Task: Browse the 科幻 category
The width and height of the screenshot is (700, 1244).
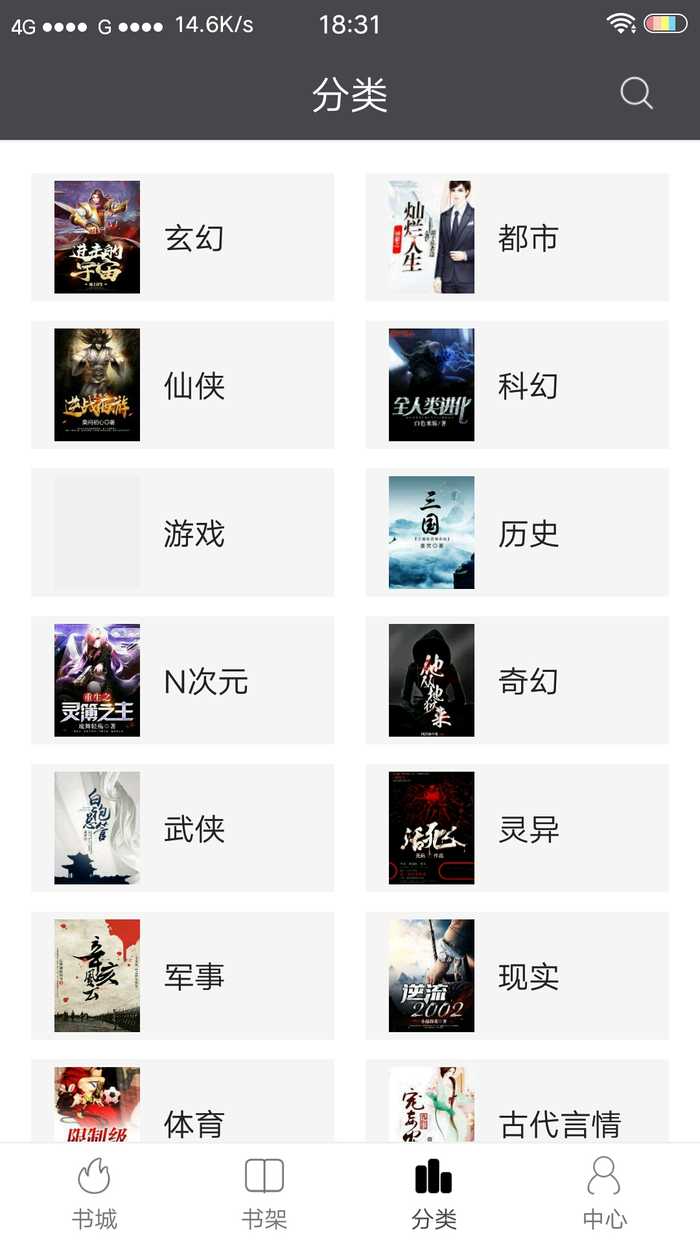Action: [517, 385]
